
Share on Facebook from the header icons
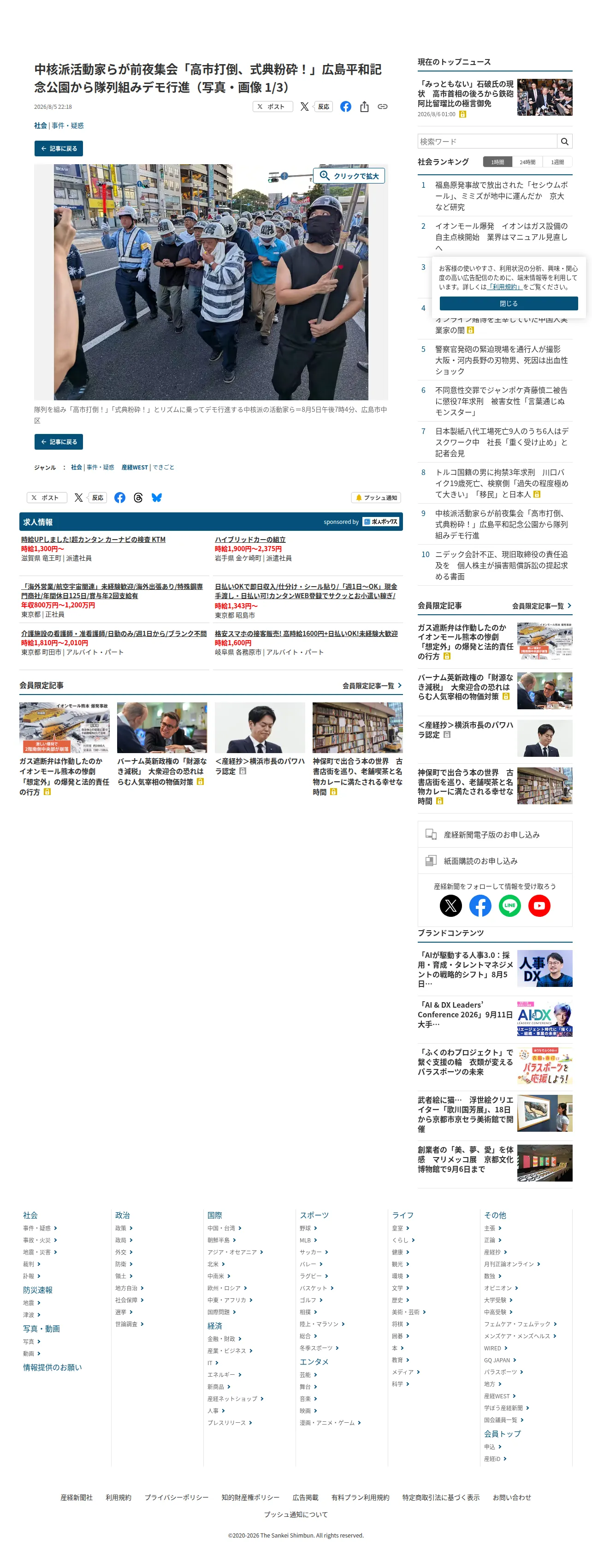346,107
